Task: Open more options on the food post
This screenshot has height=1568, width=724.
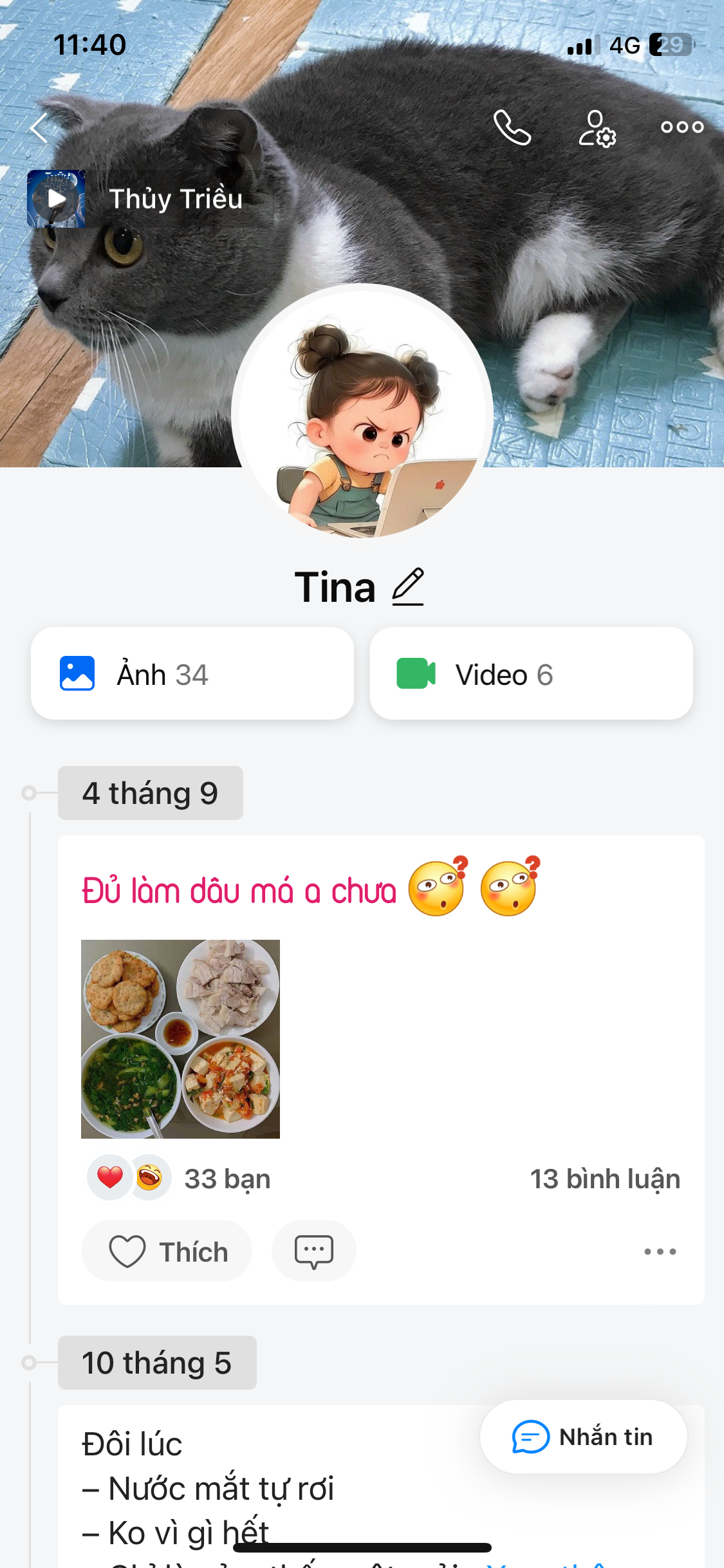Action: (x=660, y=1251)
